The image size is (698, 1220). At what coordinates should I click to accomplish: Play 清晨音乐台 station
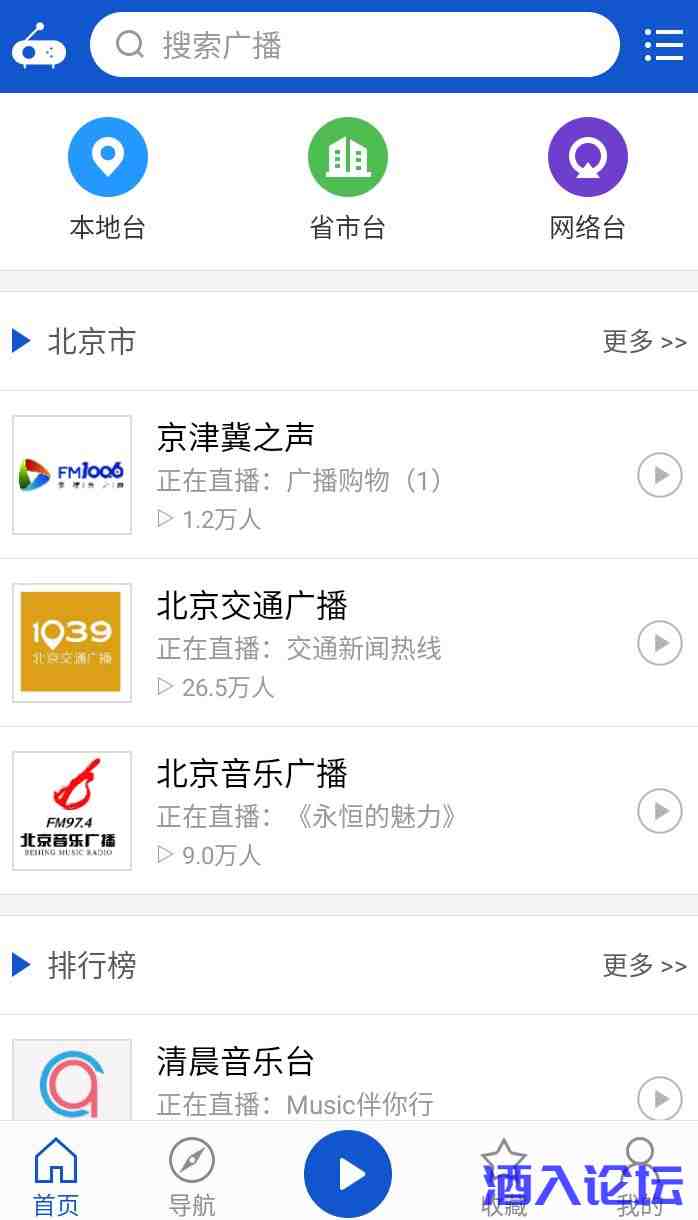coord(660,1098)
